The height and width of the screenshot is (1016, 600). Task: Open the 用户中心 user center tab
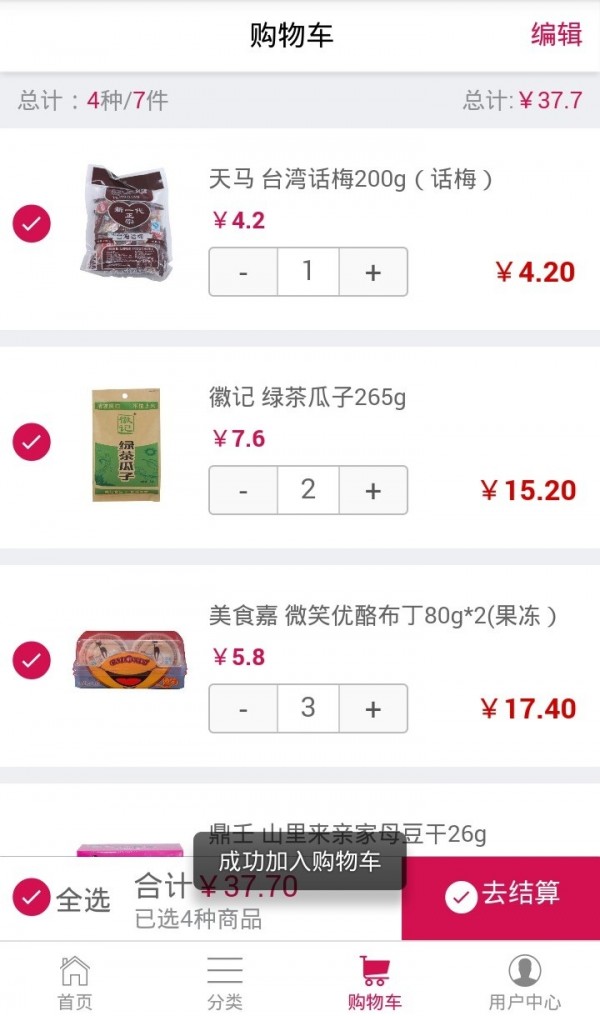tap(524, 981)
